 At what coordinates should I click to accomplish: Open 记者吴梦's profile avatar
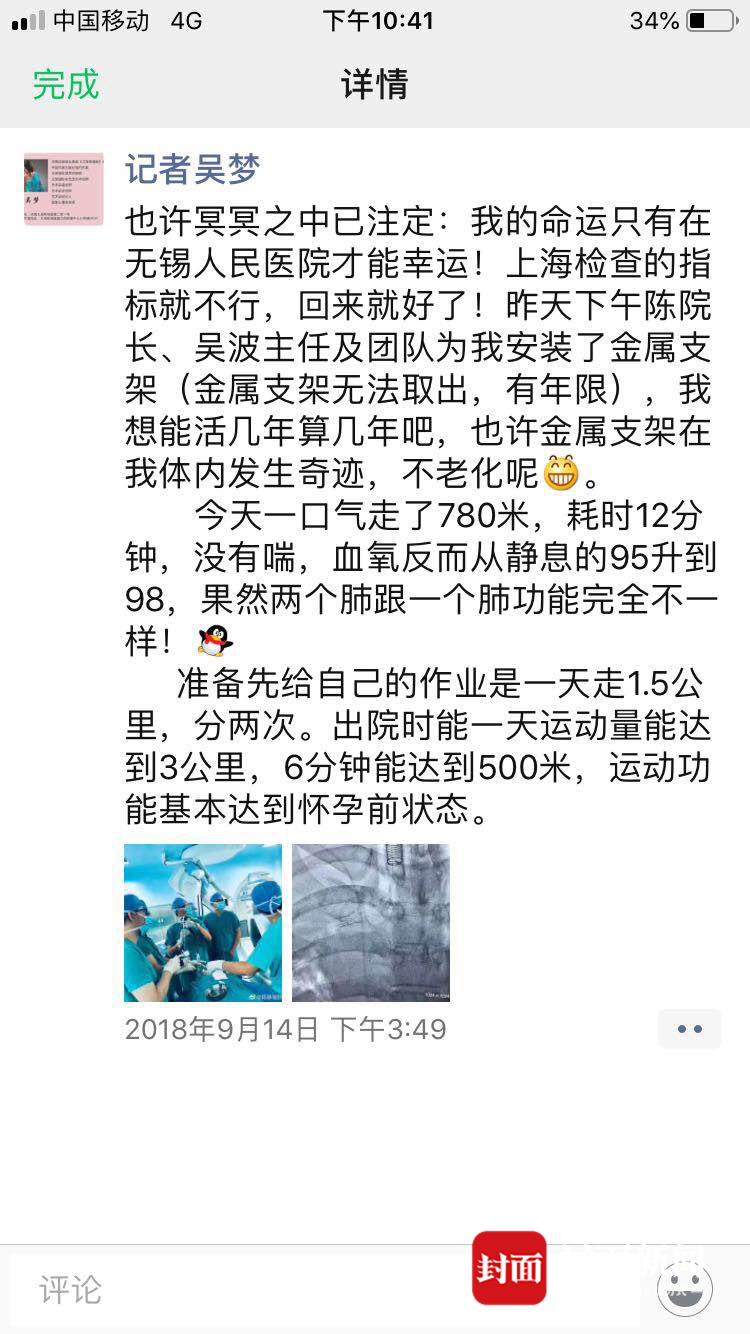64,189
